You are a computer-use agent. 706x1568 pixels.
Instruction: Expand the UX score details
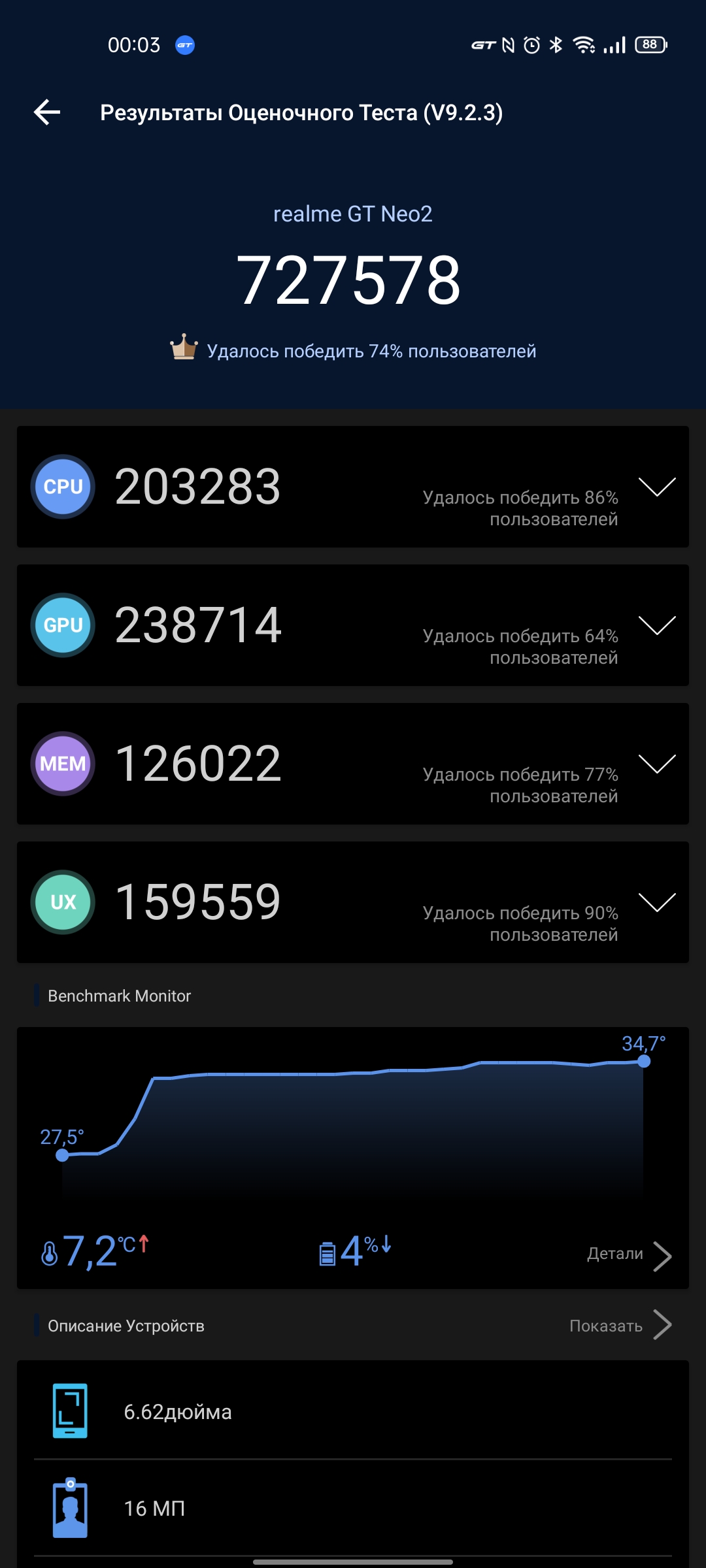click(x=656, y=903)
